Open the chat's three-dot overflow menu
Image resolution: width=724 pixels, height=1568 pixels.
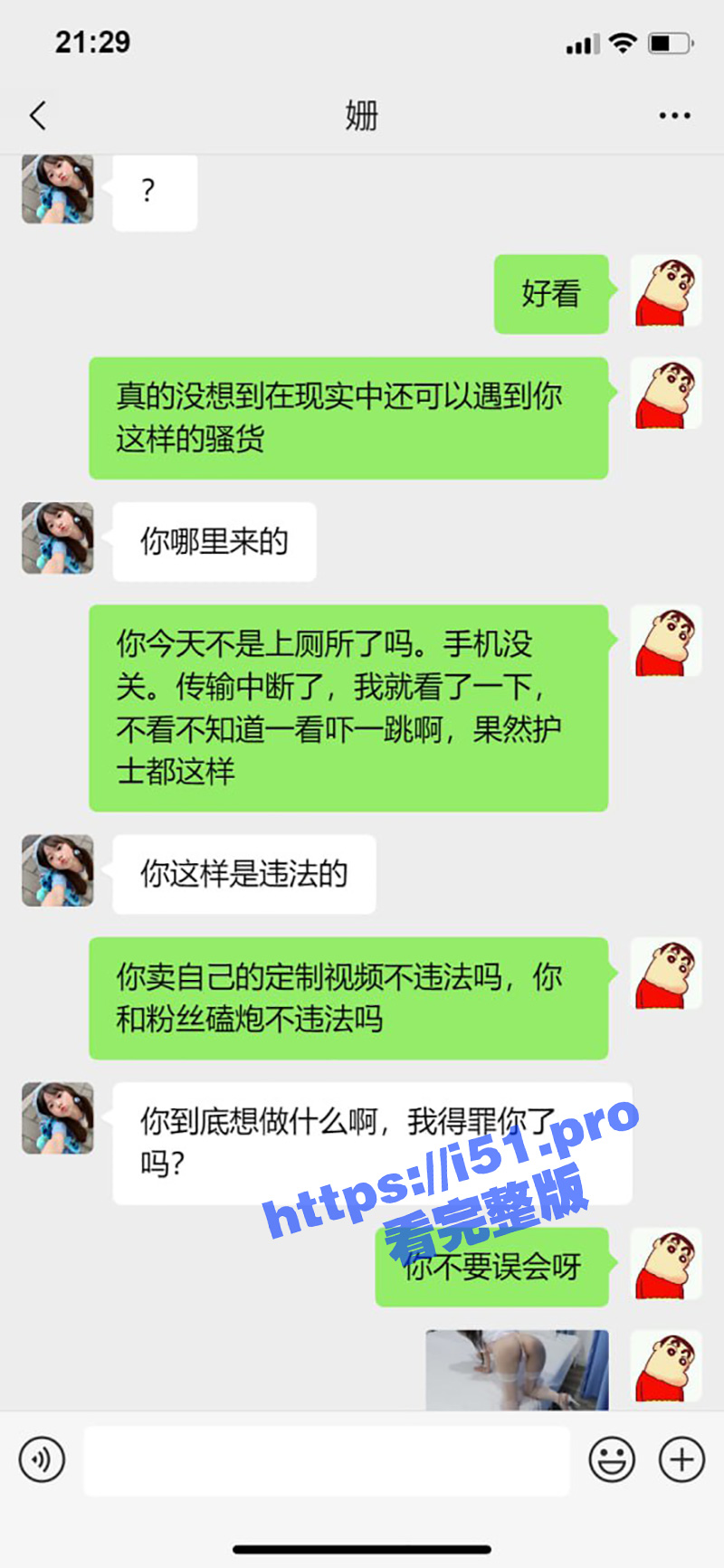[674, 116]
